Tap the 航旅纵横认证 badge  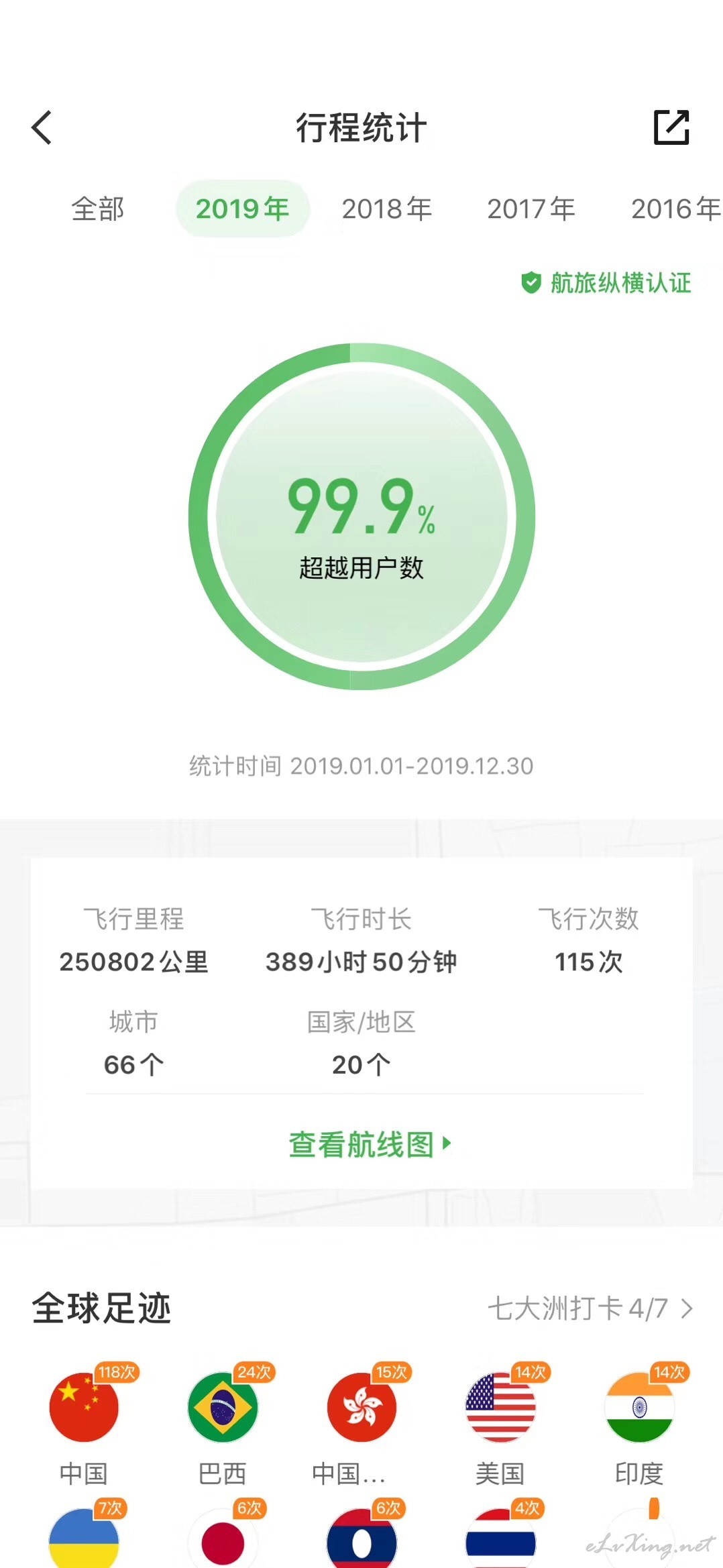coord(606,283)
